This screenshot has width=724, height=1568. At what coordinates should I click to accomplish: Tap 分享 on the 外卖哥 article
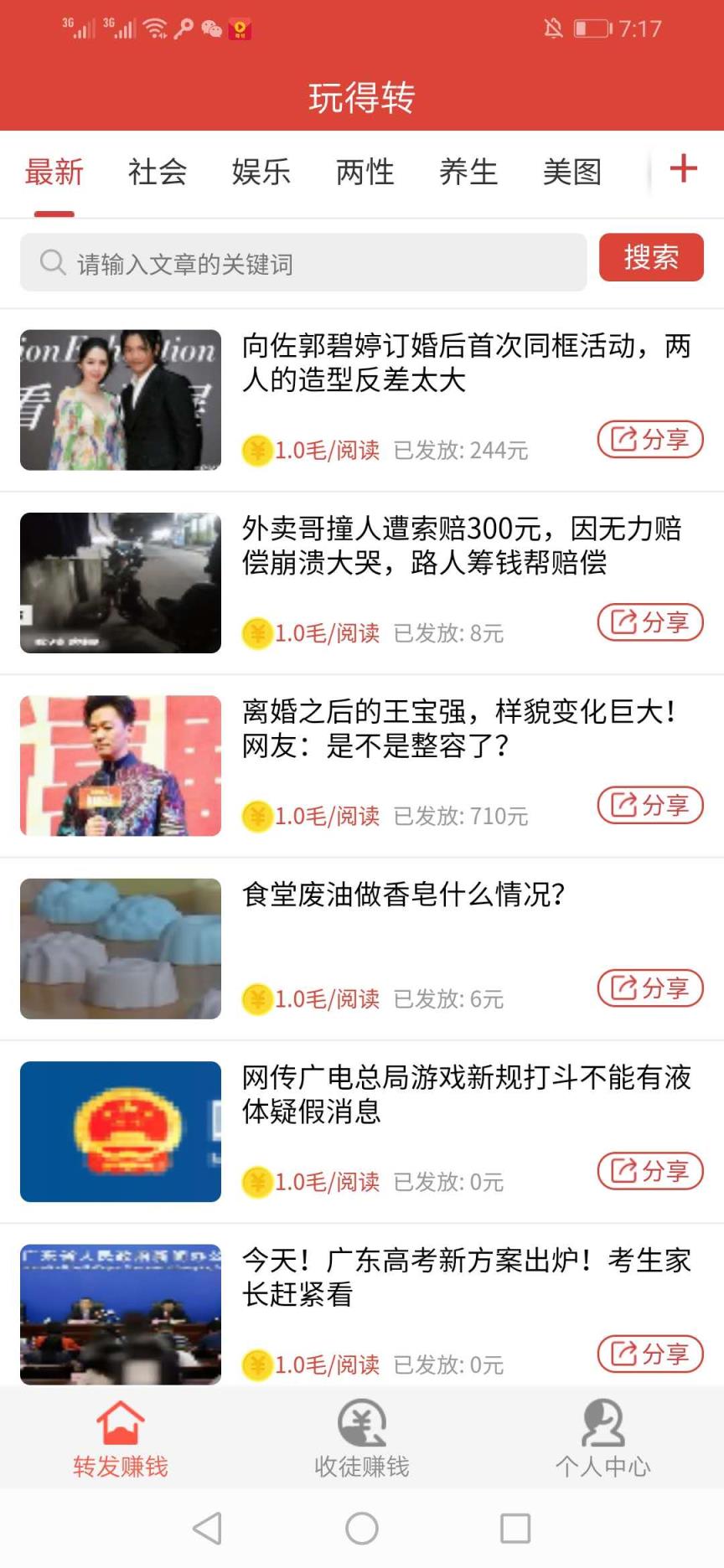click(649, 622)
